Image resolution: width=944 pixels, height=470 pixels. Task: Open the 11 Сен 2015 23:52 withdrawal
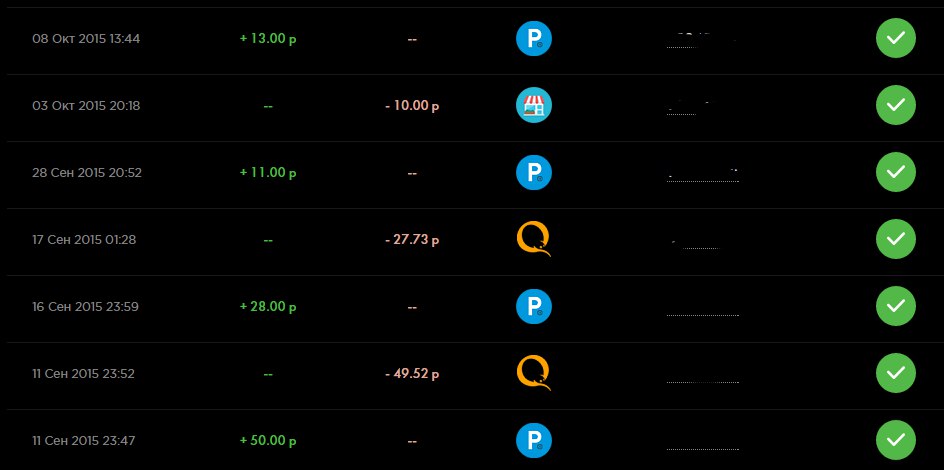point(83,373)
